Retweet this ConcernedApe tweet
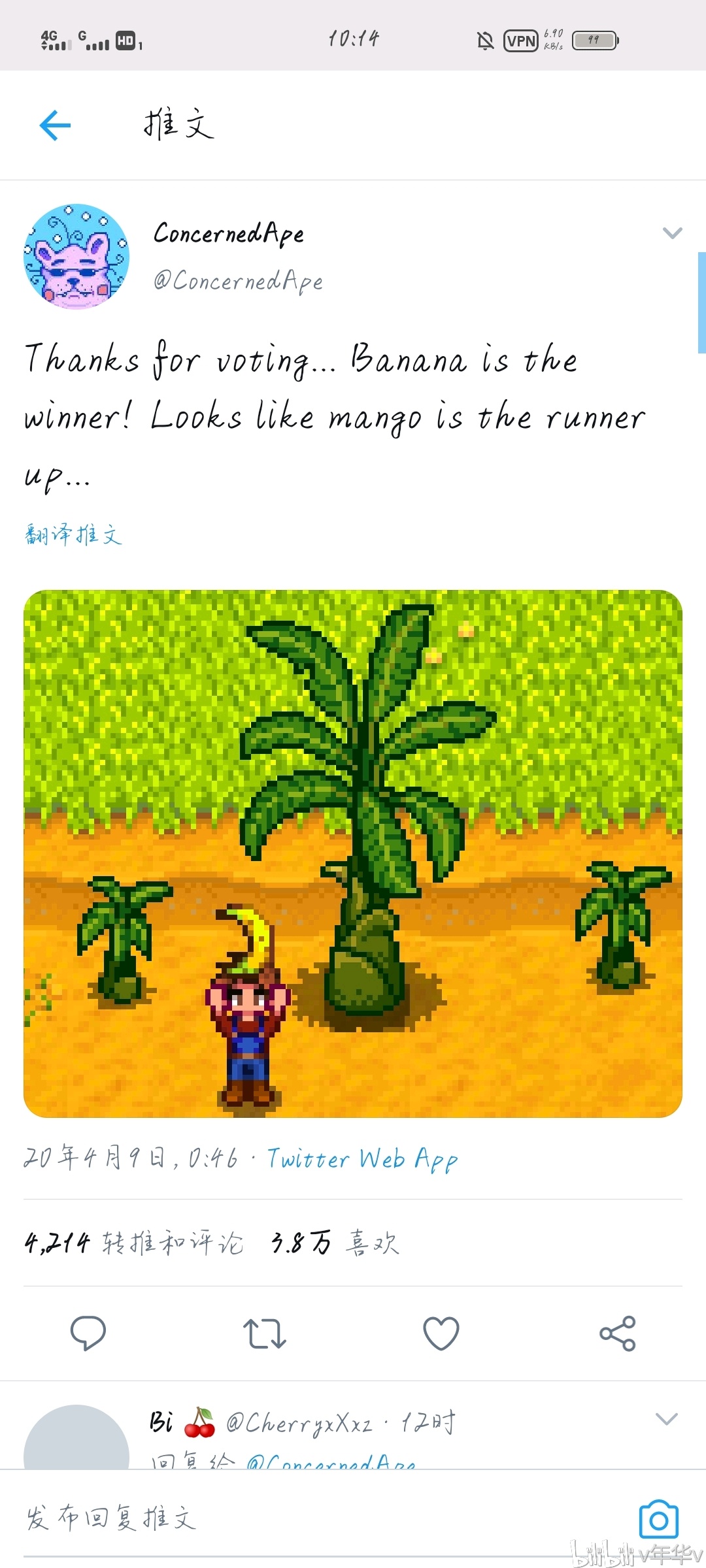706x1568 pixels. pos(264,1333)
